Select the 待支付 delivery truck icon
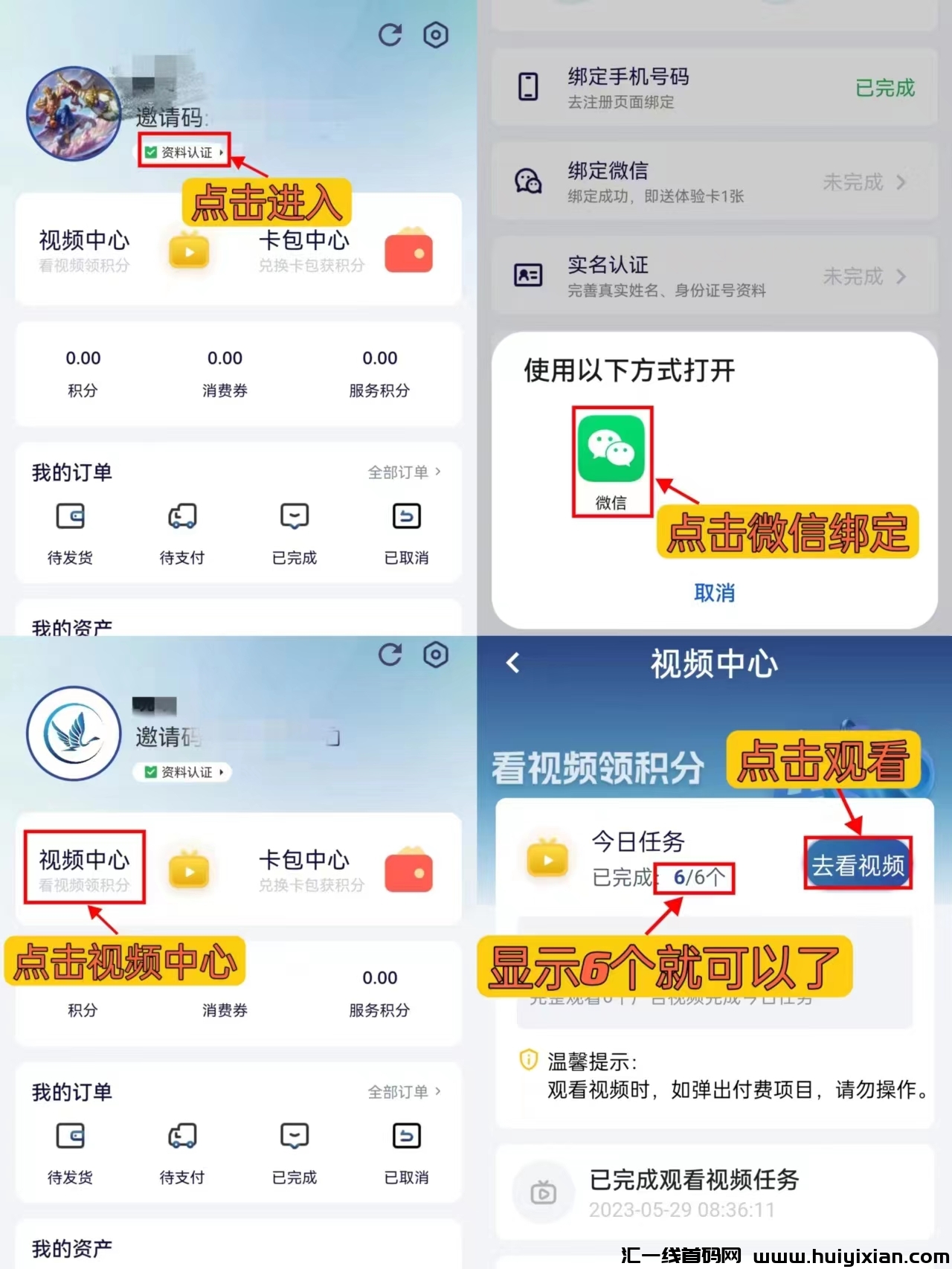Image resolution: width=952 pixels, height=1269 pixels. point(181,516)
